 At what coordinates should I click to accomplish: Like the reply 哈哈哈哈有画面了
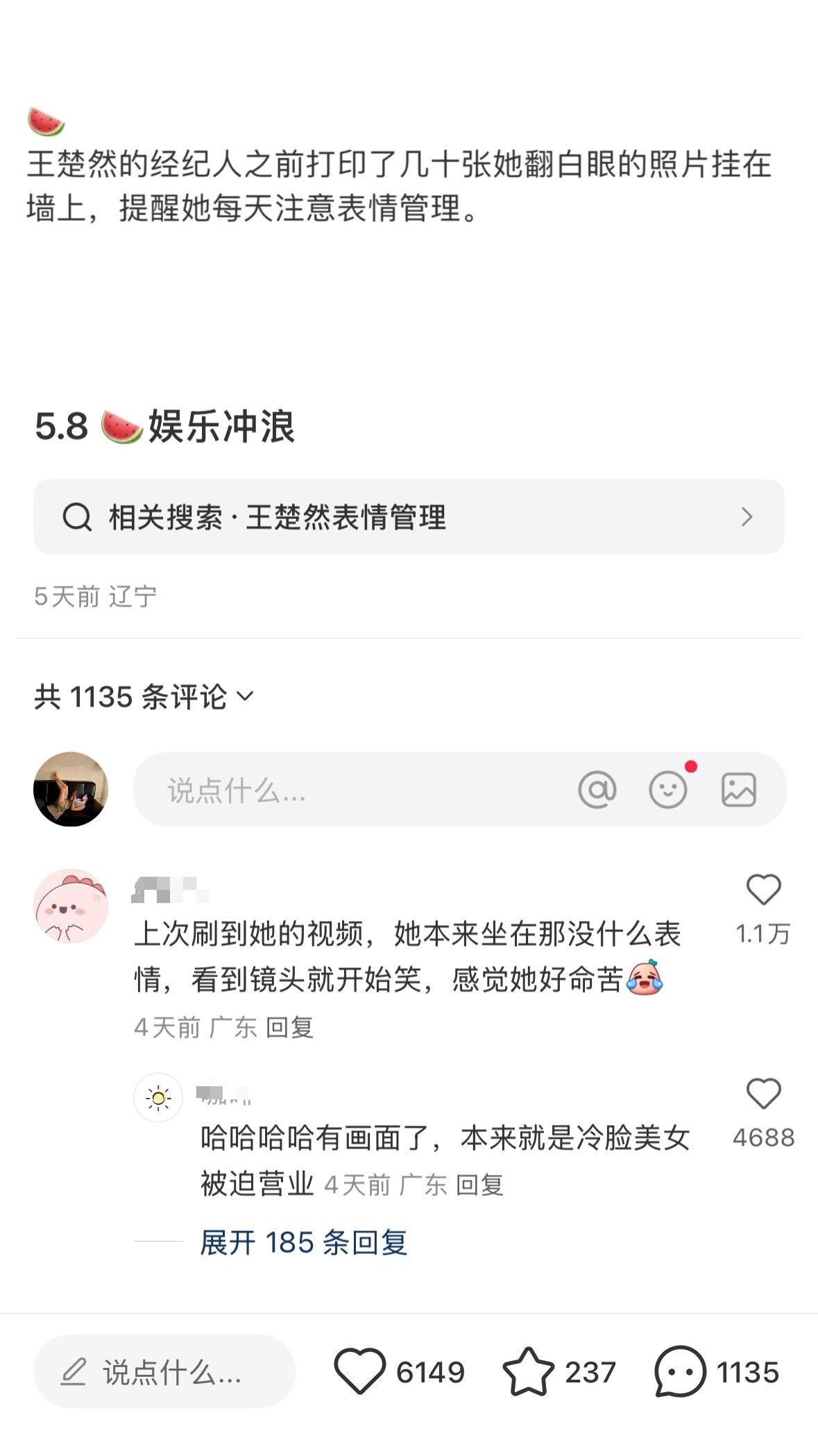[763, 1094]
